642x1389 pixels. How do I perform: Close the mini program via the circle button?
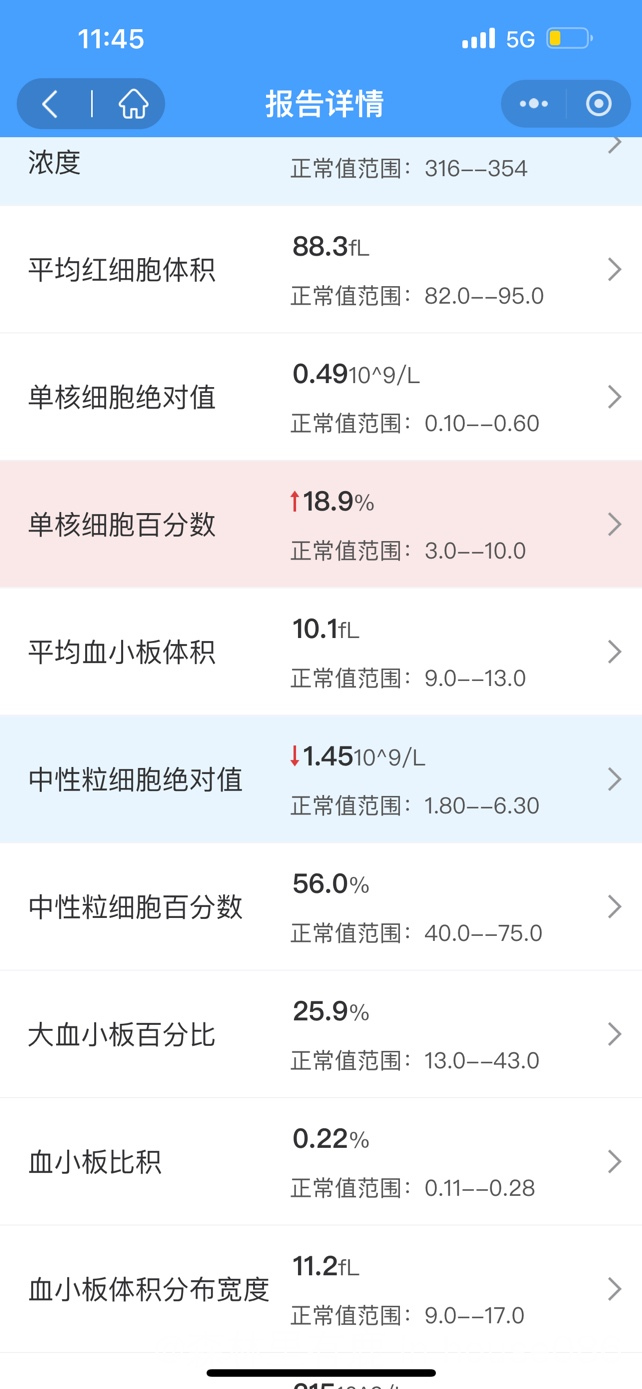(598, 104)
